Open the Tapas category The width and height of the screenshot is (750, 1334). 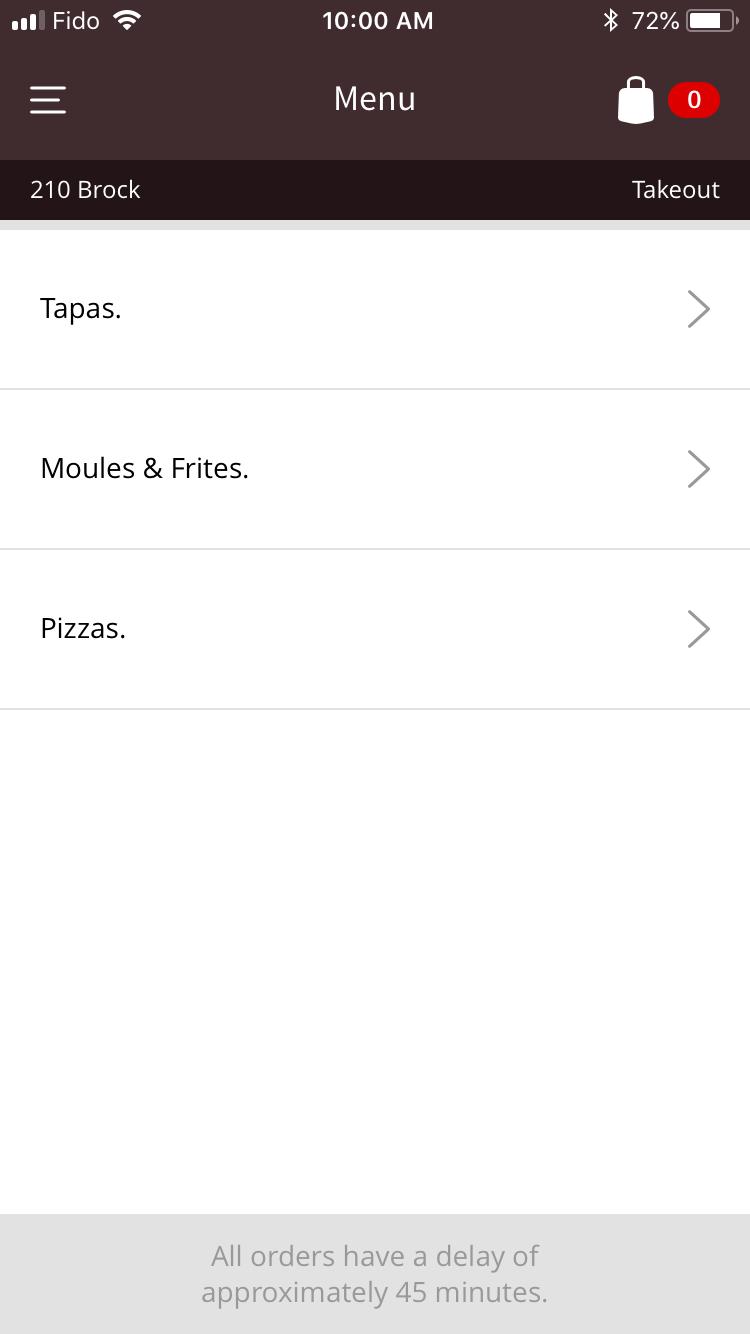[375, 309]
